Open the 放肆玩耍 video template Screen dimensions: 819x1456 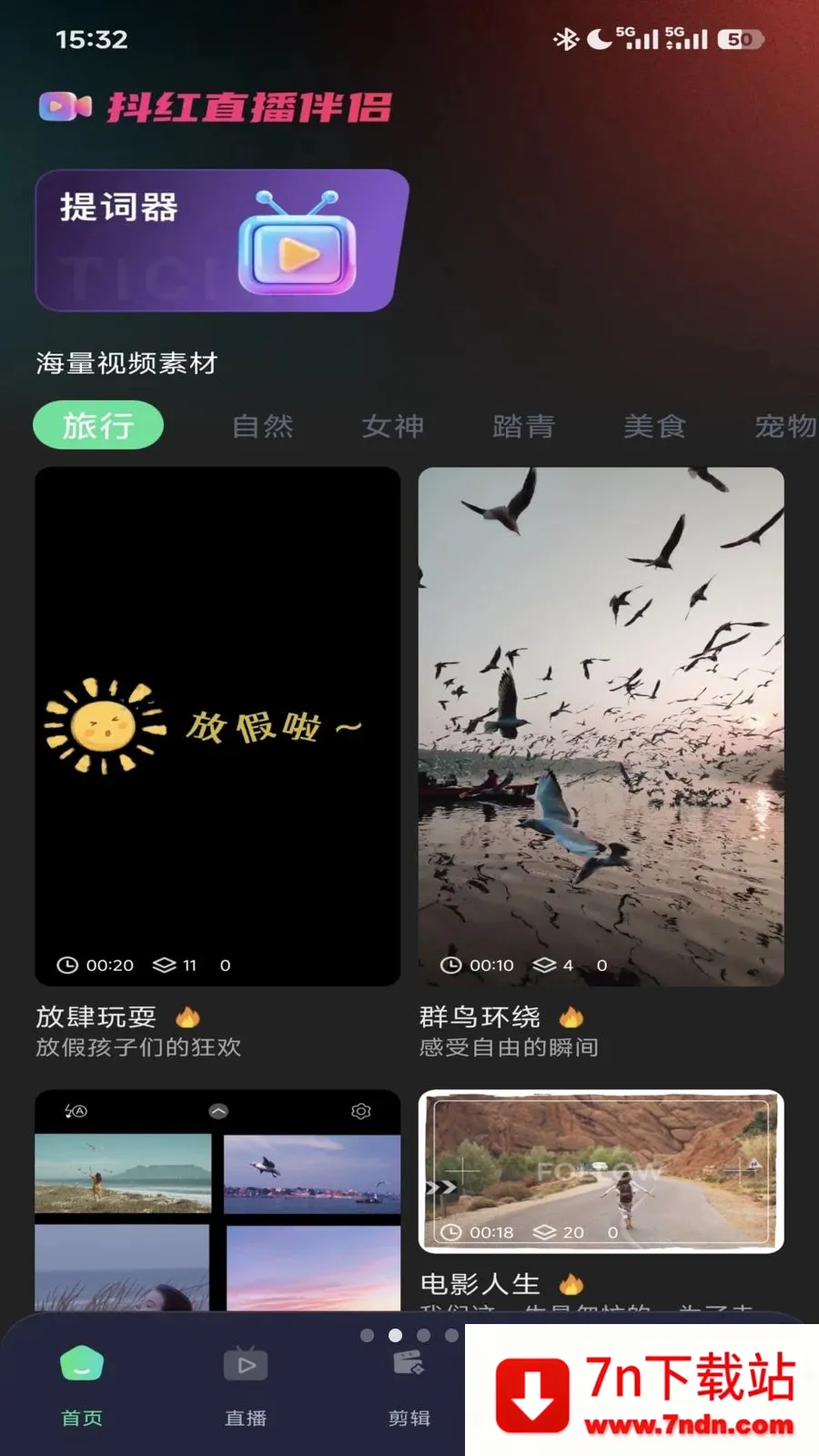pos(217,726)
